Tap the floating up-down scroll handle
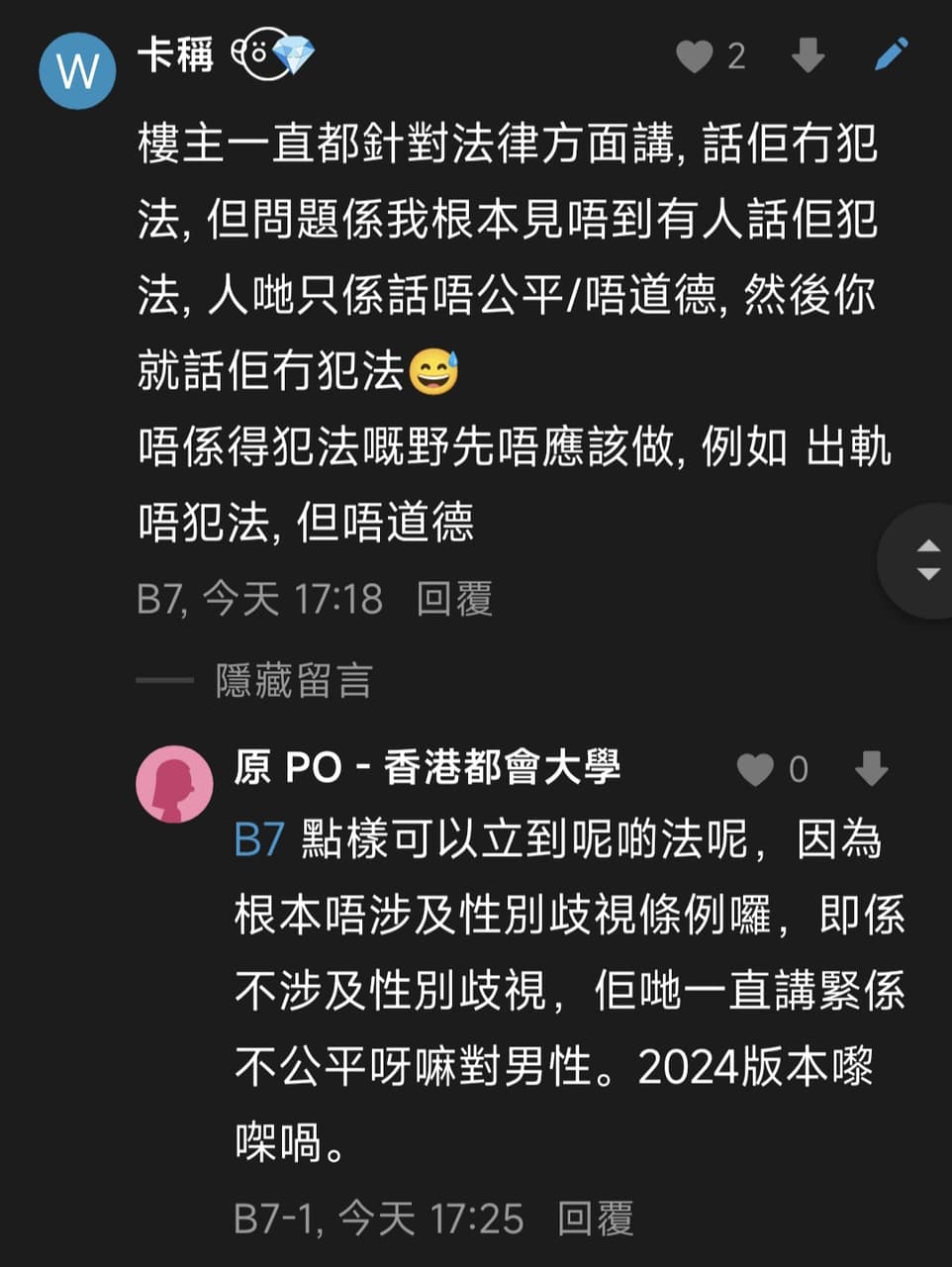This screenshot has width=952, height=1267. click(927, 560)
